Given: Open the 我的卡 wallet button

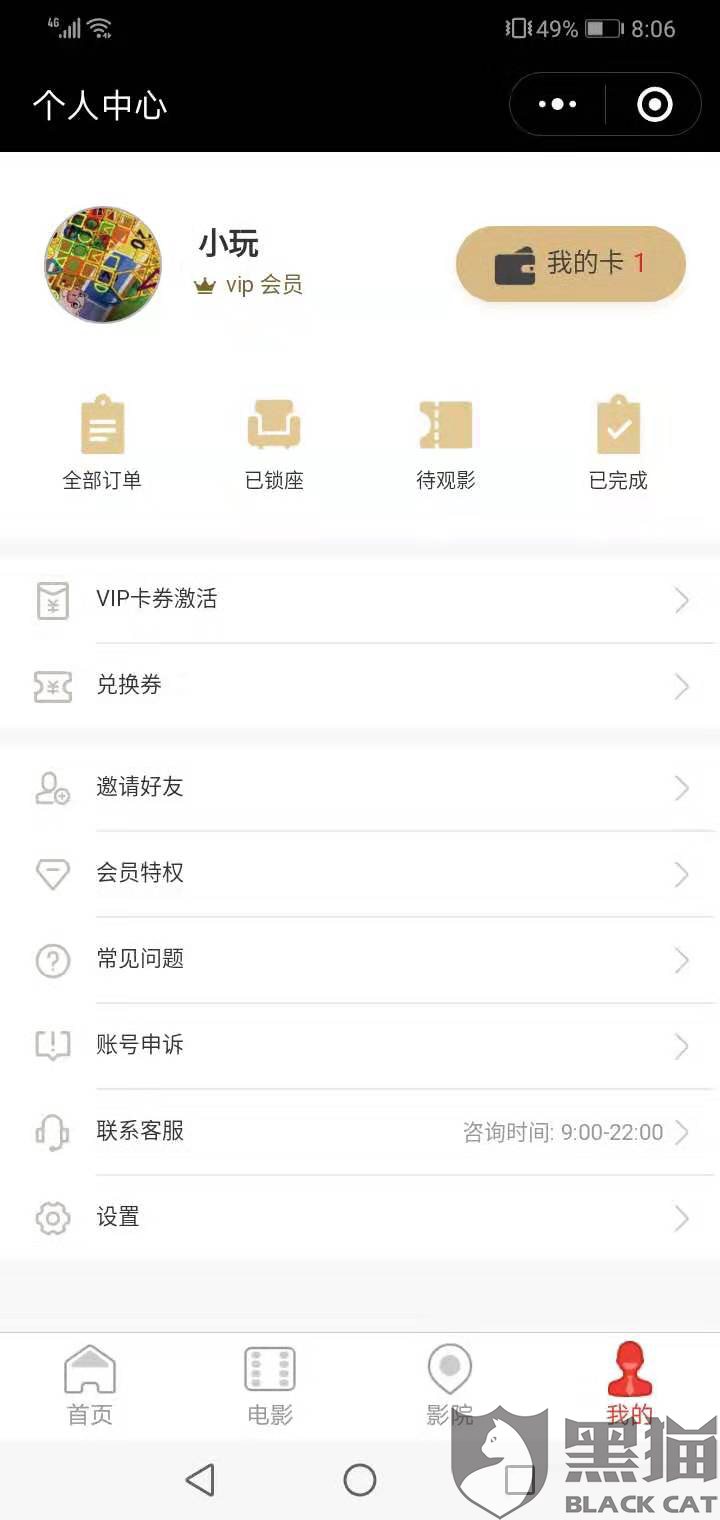Looking at the screenshot, I should click(x=570, y=264).
